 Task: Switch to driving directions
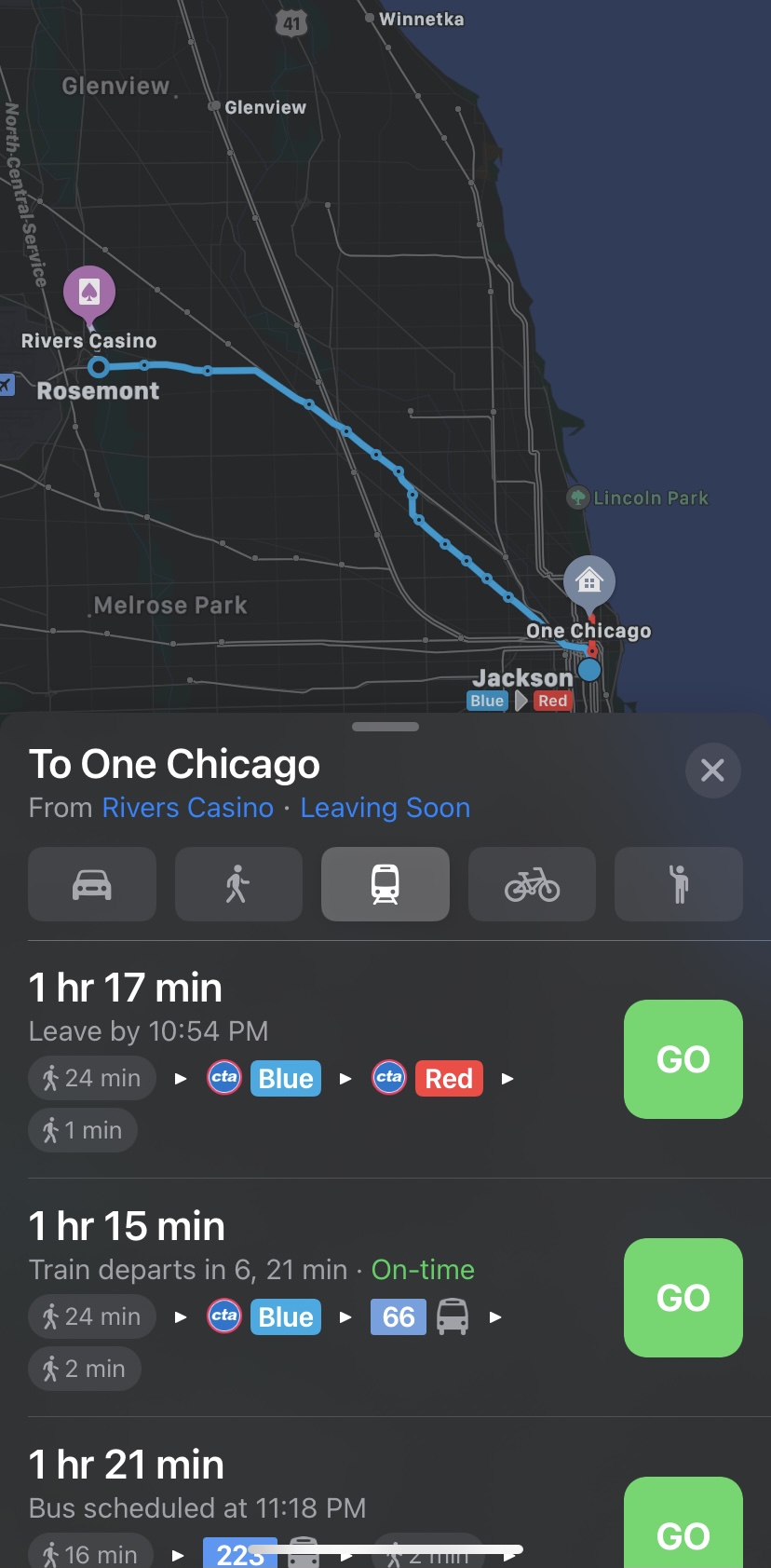92,884
